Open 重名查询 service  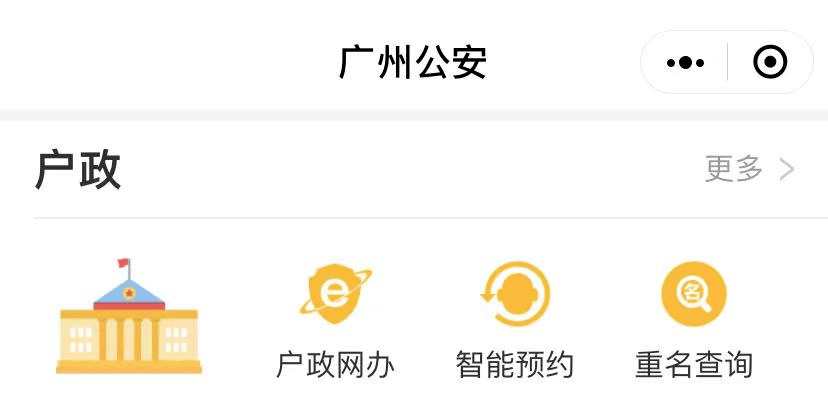(693, 320)
